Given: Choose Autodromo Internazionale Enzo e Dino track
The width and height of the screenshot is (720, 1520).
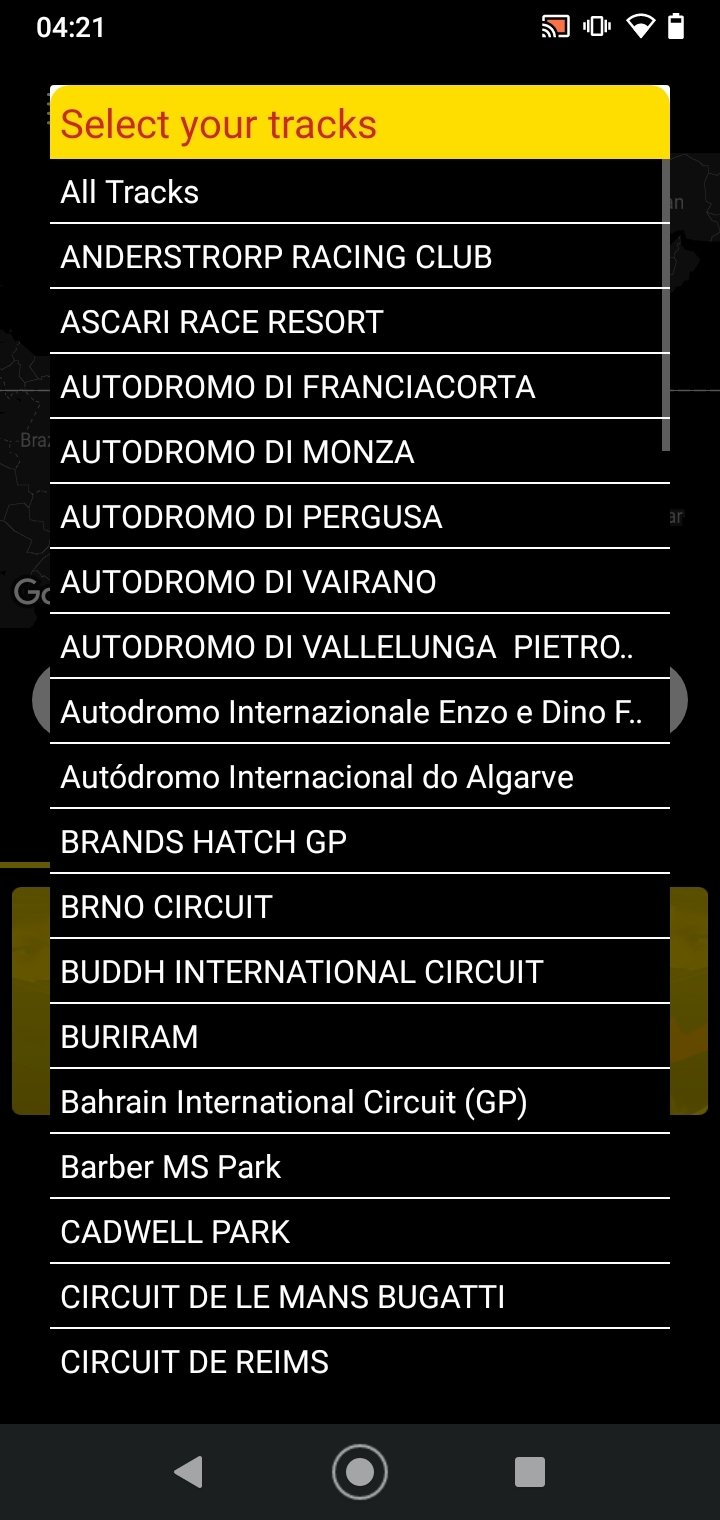Looking at the screenshot, I should (359, 711).
